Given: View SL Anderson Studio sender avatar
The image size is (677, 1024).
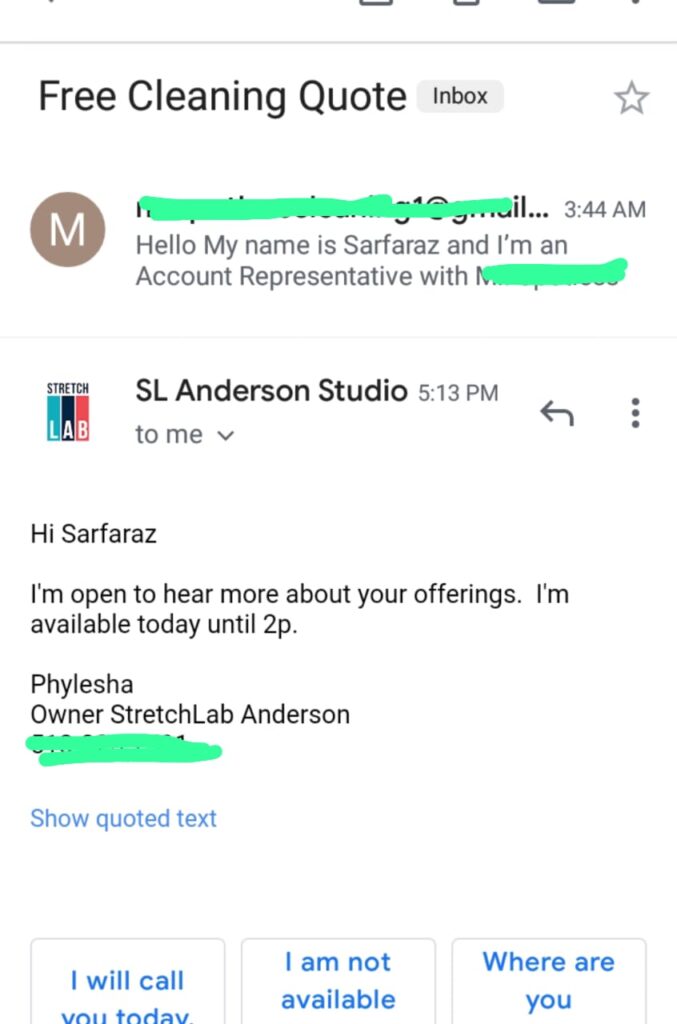Looking at the screenshot, I should point(68,413).
